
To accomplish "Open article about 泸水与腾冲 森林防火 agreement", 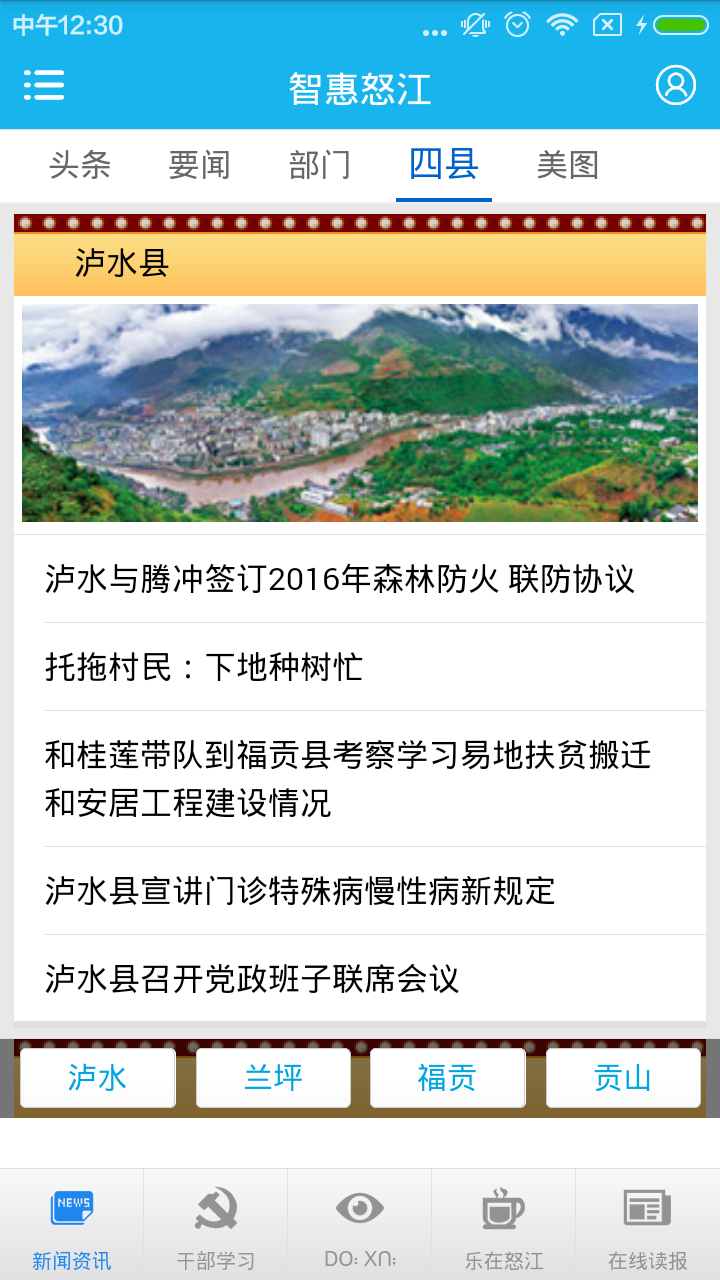I will click(340, 579).
